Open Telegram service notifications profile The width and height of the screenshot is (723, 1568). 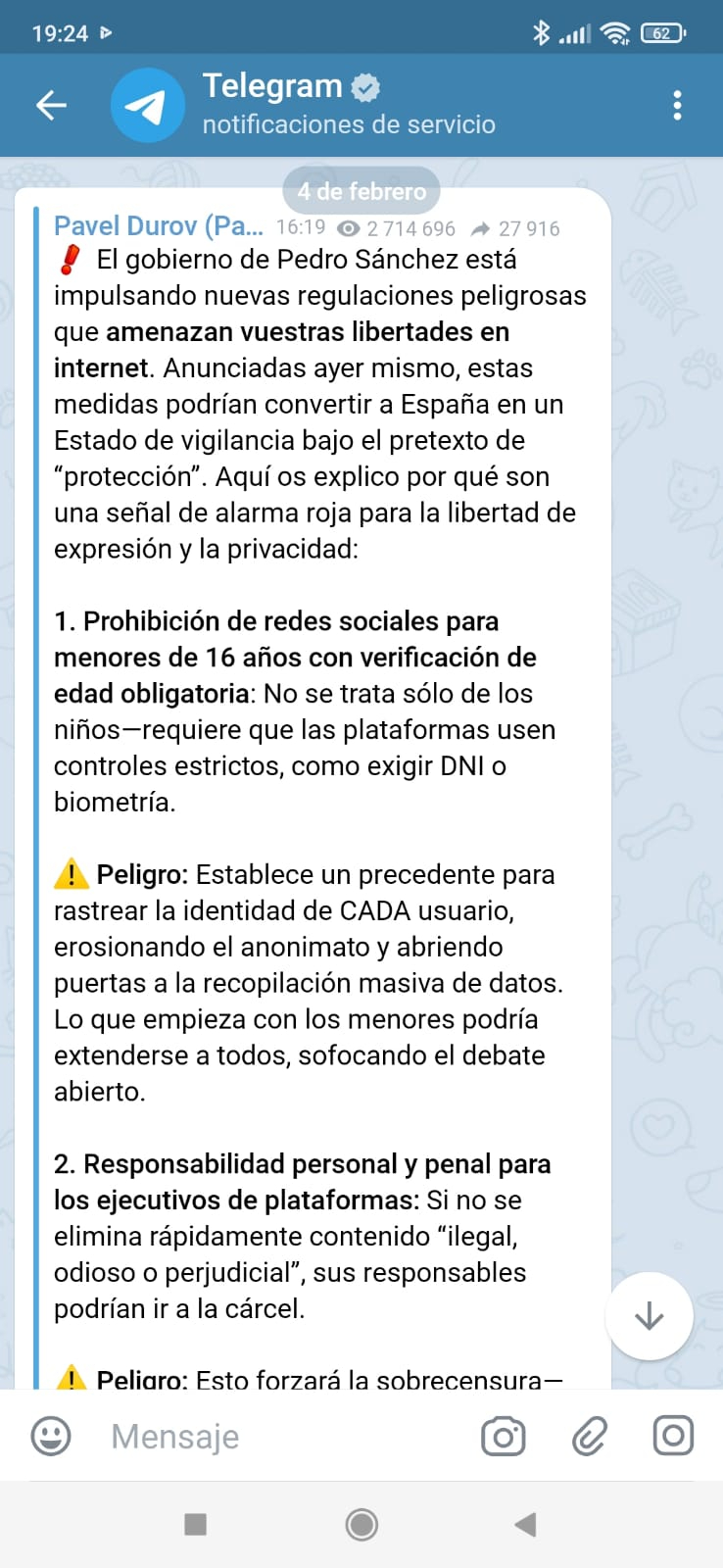coord(349,104)
